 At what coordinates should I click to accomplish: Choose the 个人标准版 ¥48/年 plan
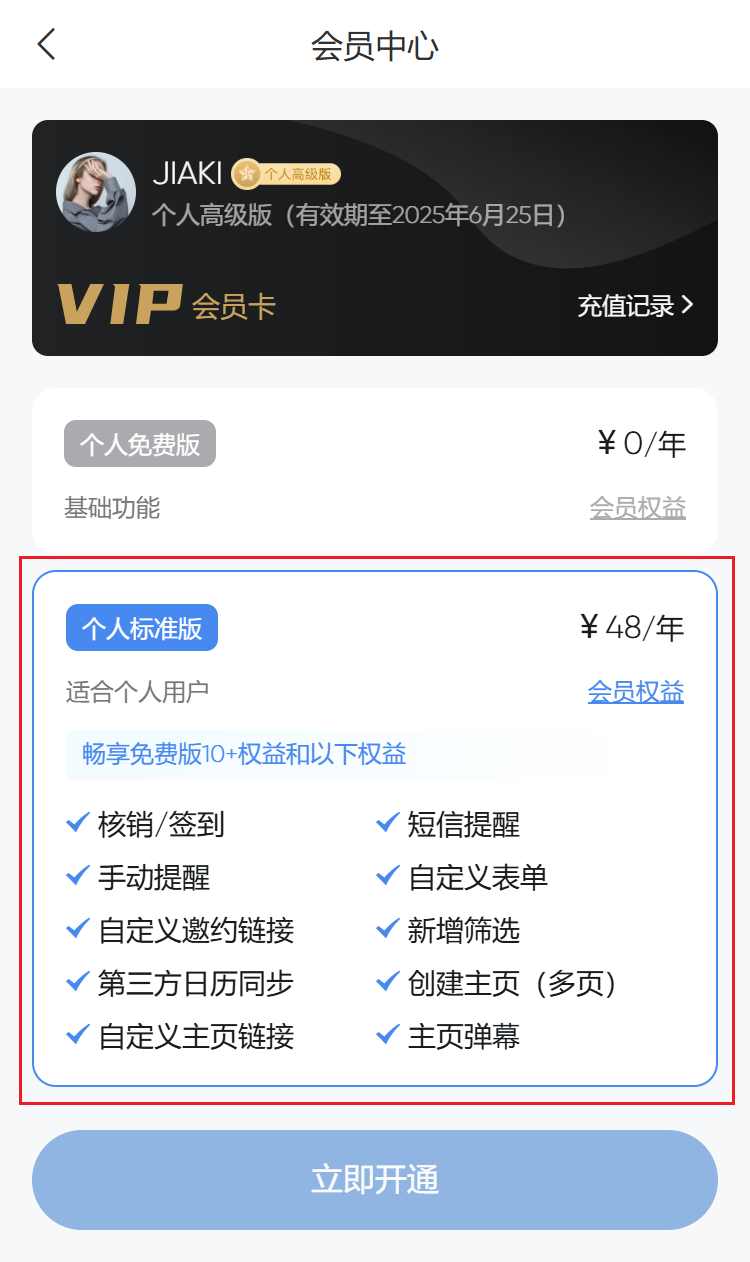pos(375,828)
